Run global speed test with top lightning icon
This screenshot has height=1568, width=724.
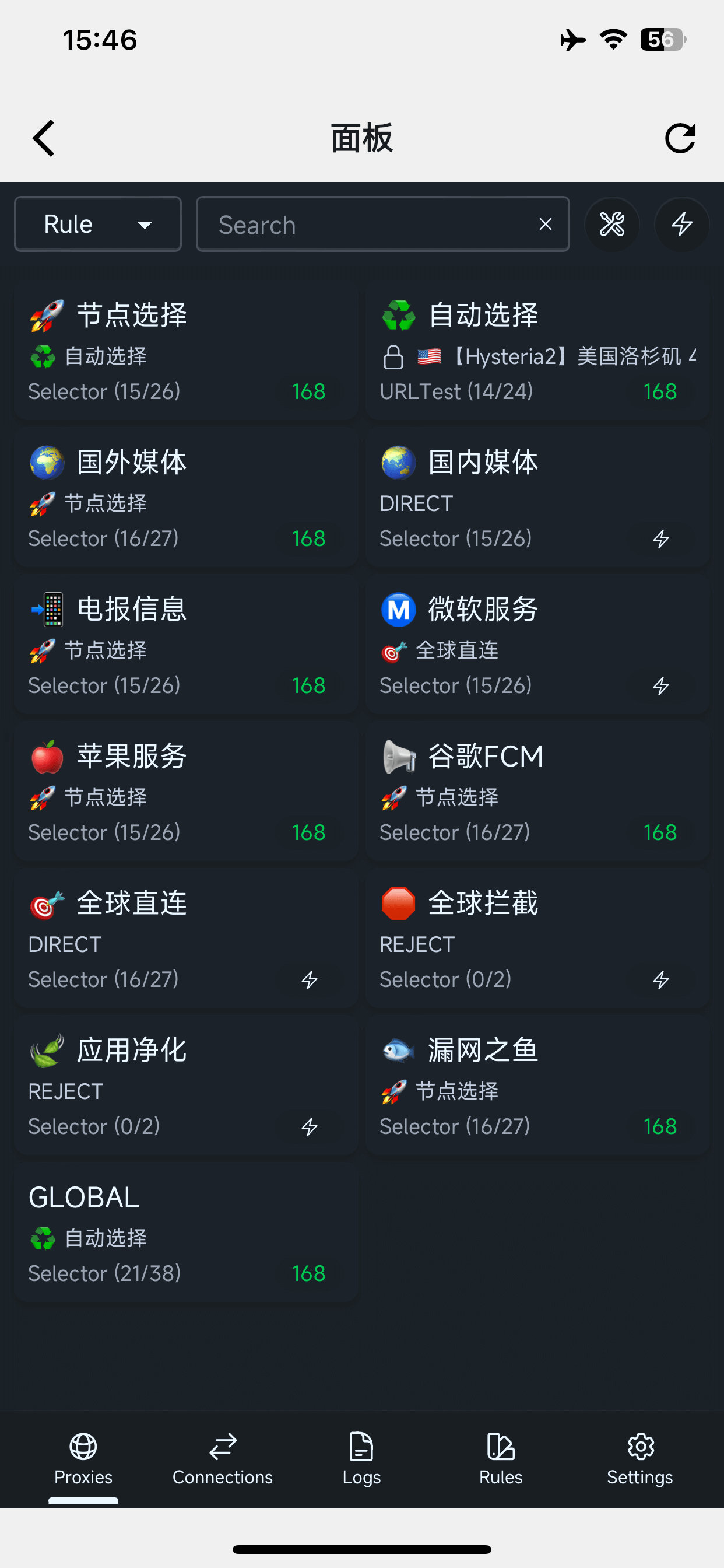681,225
